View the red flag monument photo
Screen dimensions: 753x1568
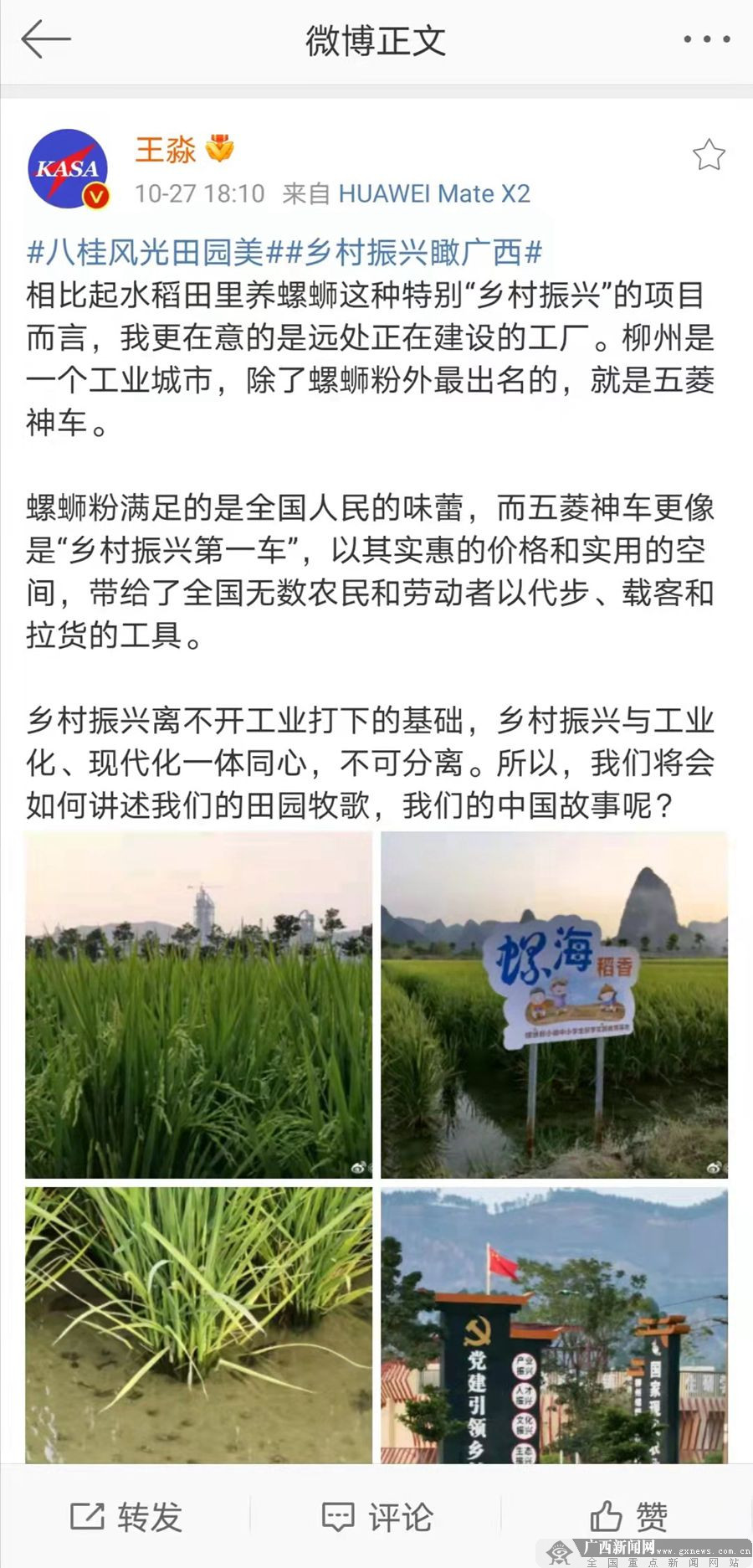click(x=554, y=1325)
